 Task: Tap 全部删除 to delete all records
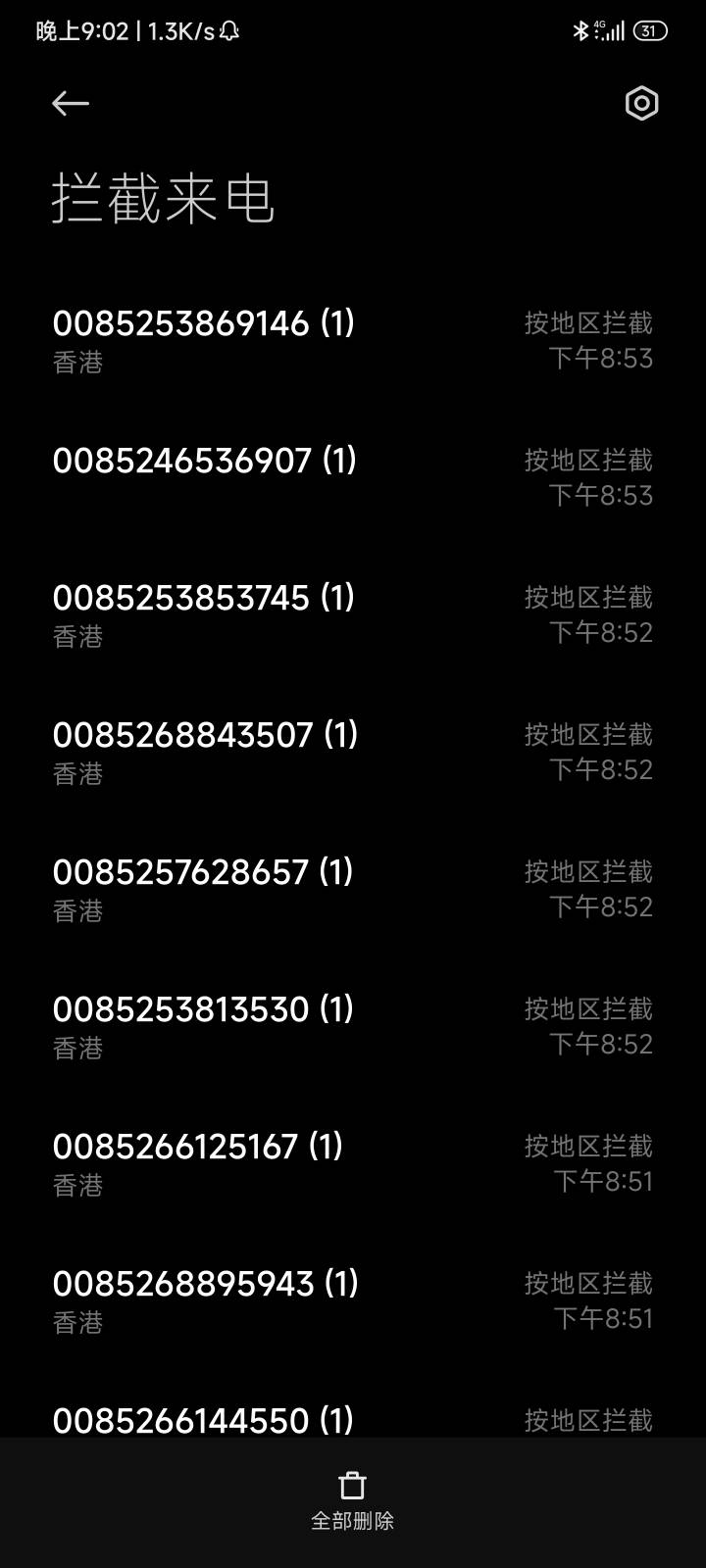(352, 1501)
